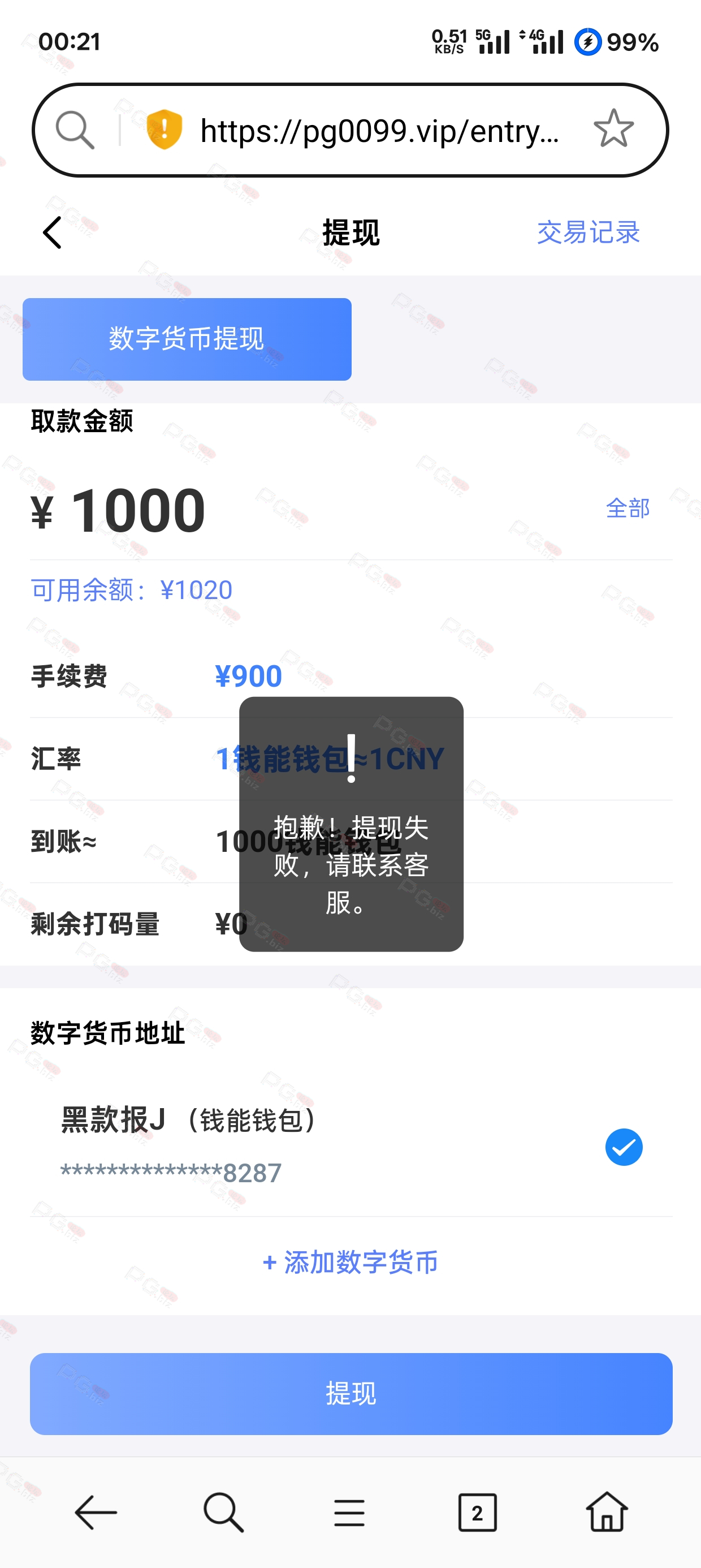Tap the search icon in the address bar
Screen dimensions: 701x1568
[x=75, y=130]
